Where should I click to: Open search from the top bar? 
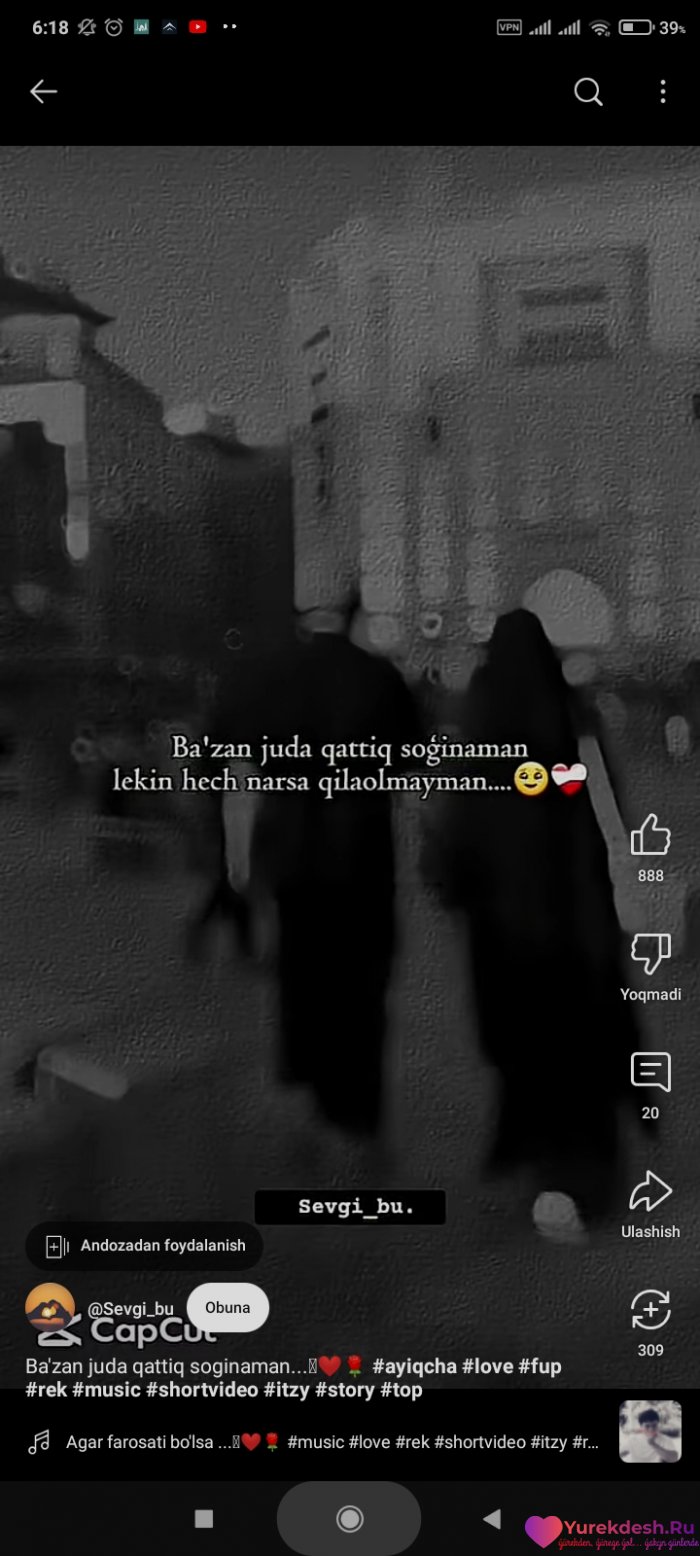point(588,92)
